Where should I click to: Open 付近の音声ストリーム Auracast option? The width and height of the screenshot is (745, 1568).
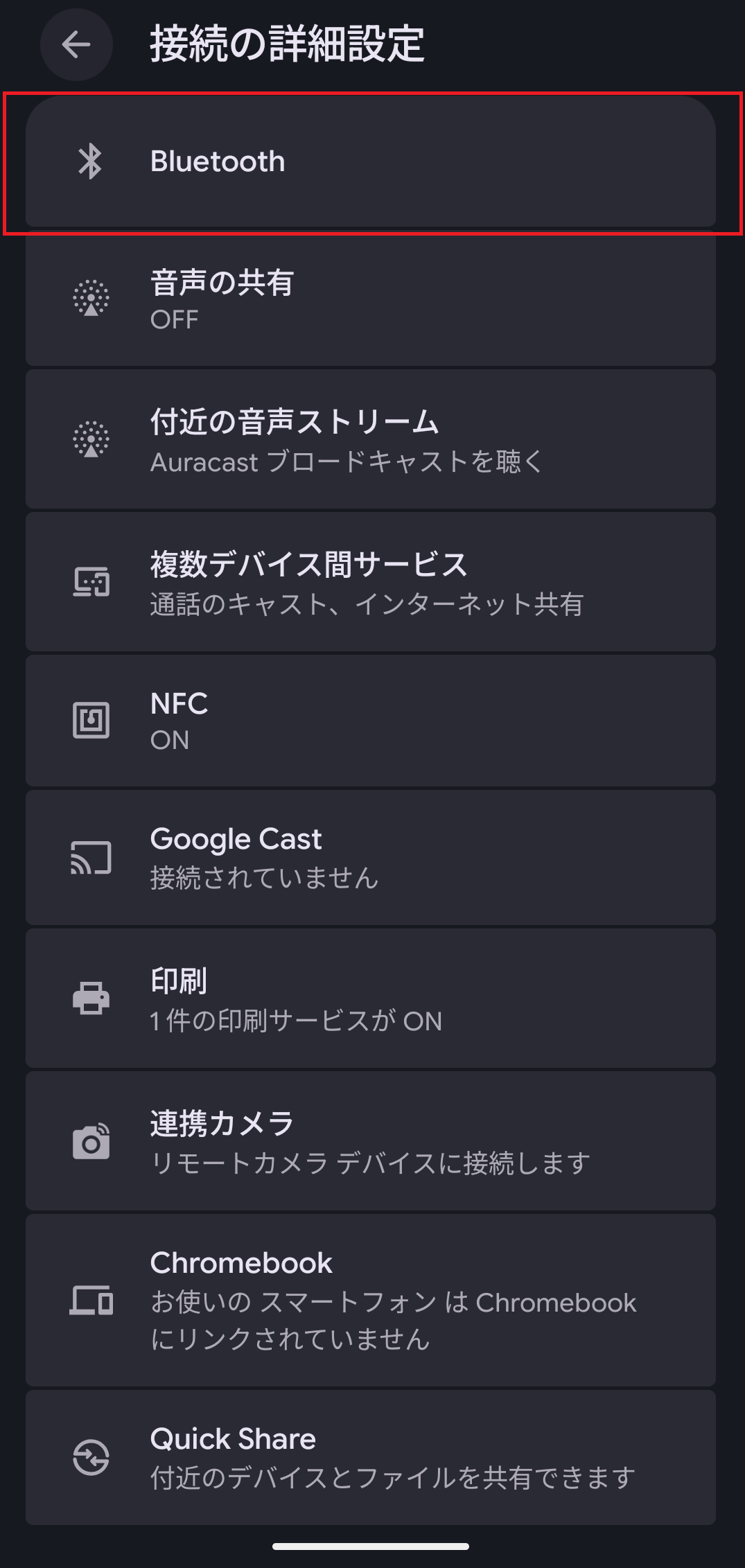pyautogui.click(x=371, y=439)
